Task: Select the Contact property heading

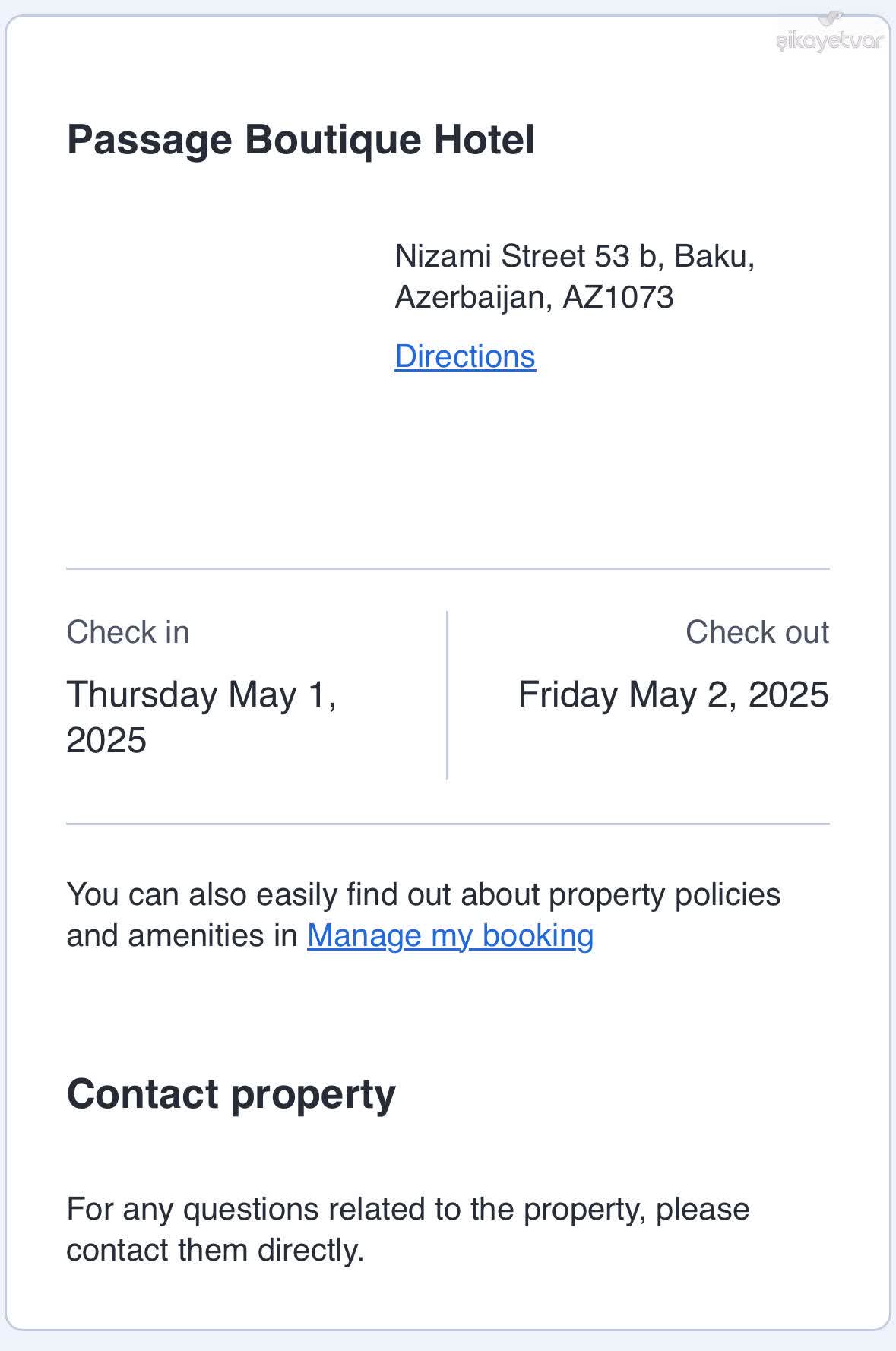Action: [x=231, y=1094]
